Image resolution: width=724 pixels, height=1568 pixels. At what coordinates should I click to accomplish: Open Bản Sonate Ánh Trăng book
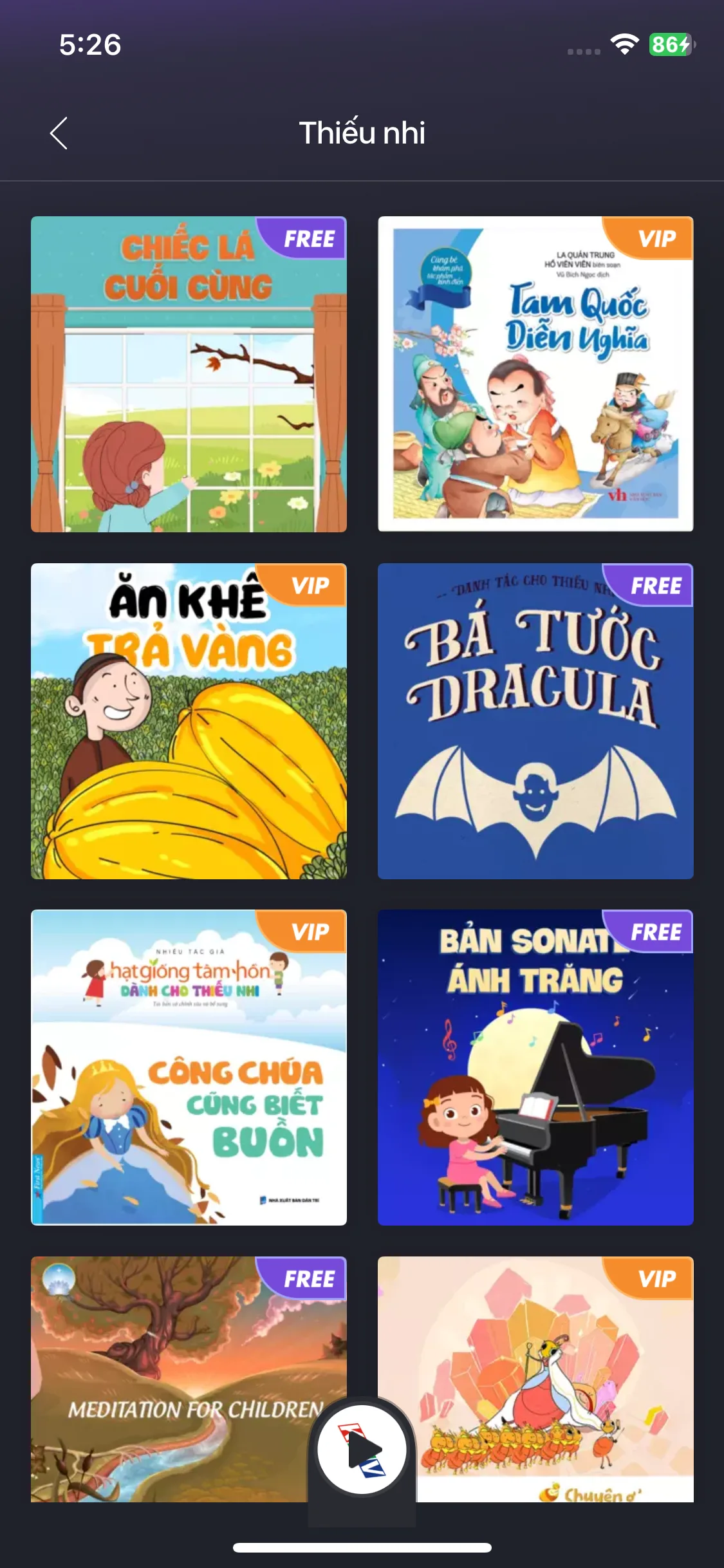535,1067
